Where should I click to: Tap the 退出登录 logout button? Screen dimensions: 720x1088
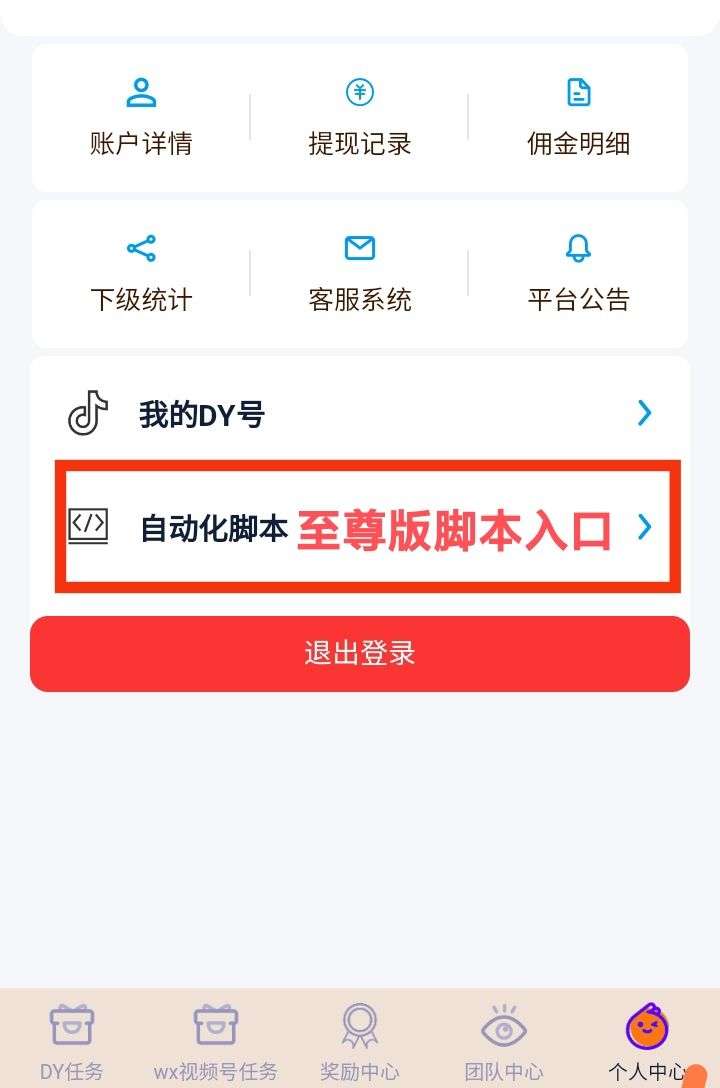click(x=360, y=654)
